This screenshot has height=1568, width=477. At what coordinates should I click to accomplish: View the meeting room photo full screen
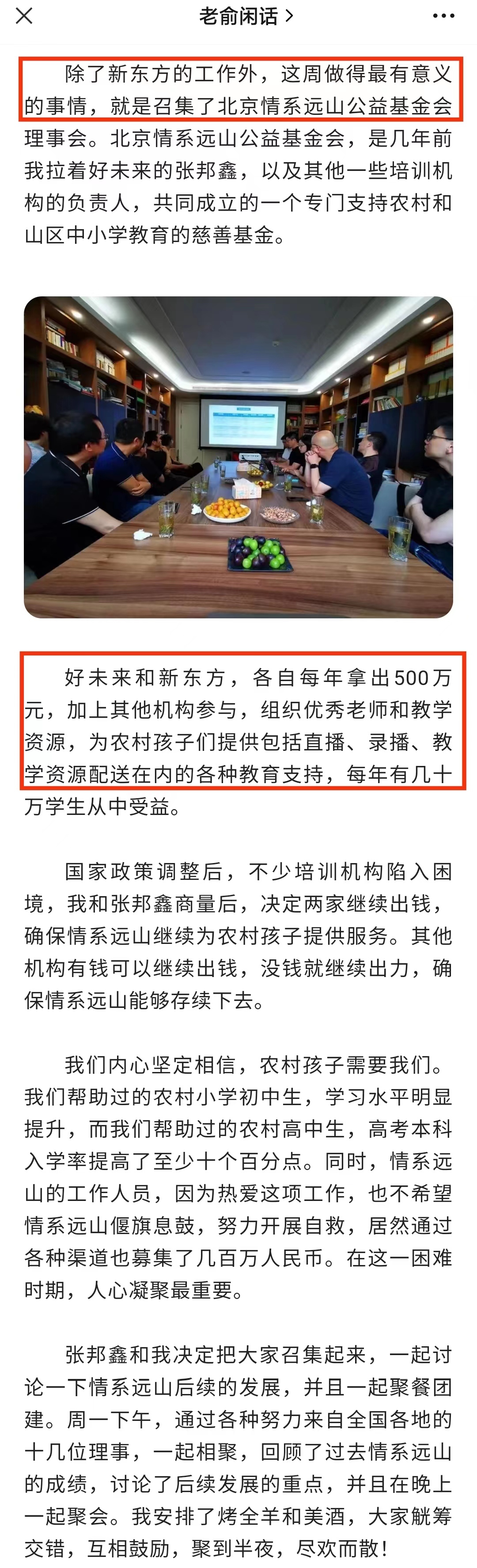238,457
